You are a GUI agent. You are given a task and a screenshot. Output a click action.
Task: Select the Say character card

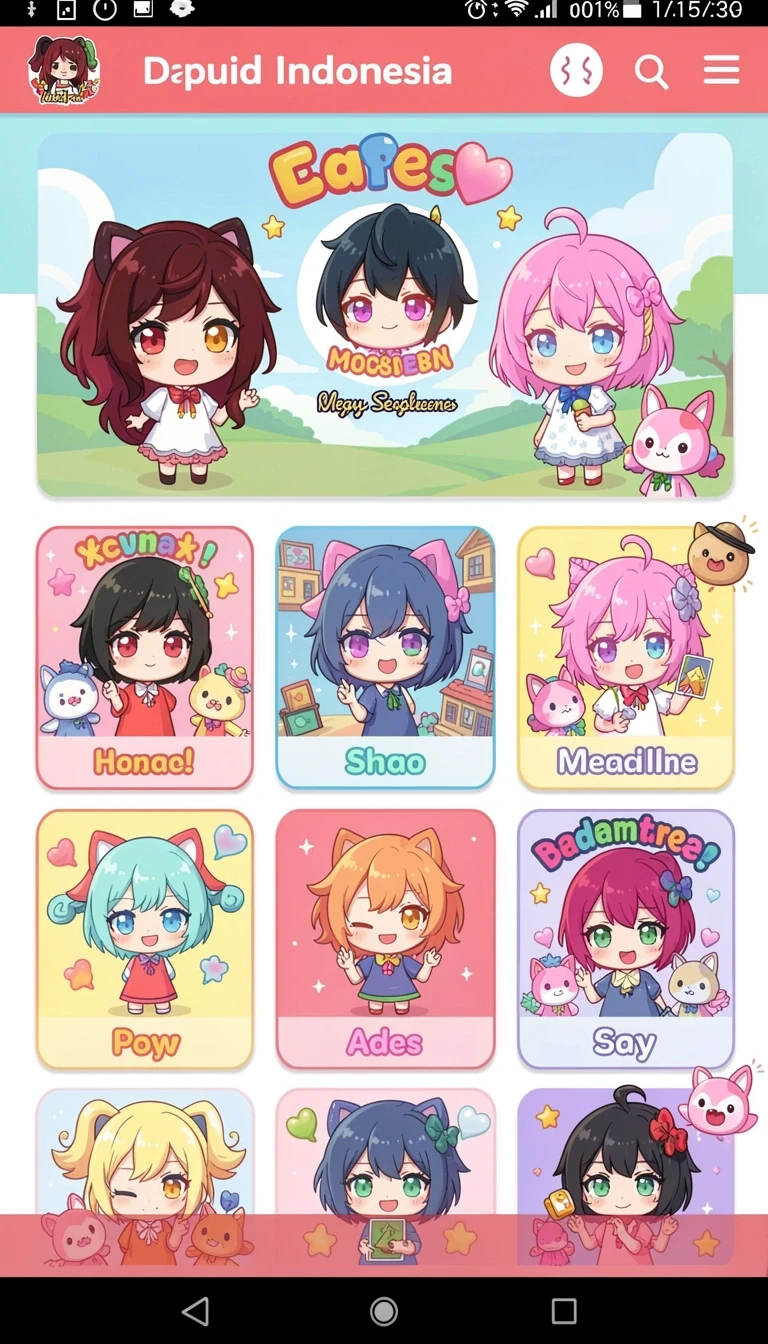click(626, 939)
